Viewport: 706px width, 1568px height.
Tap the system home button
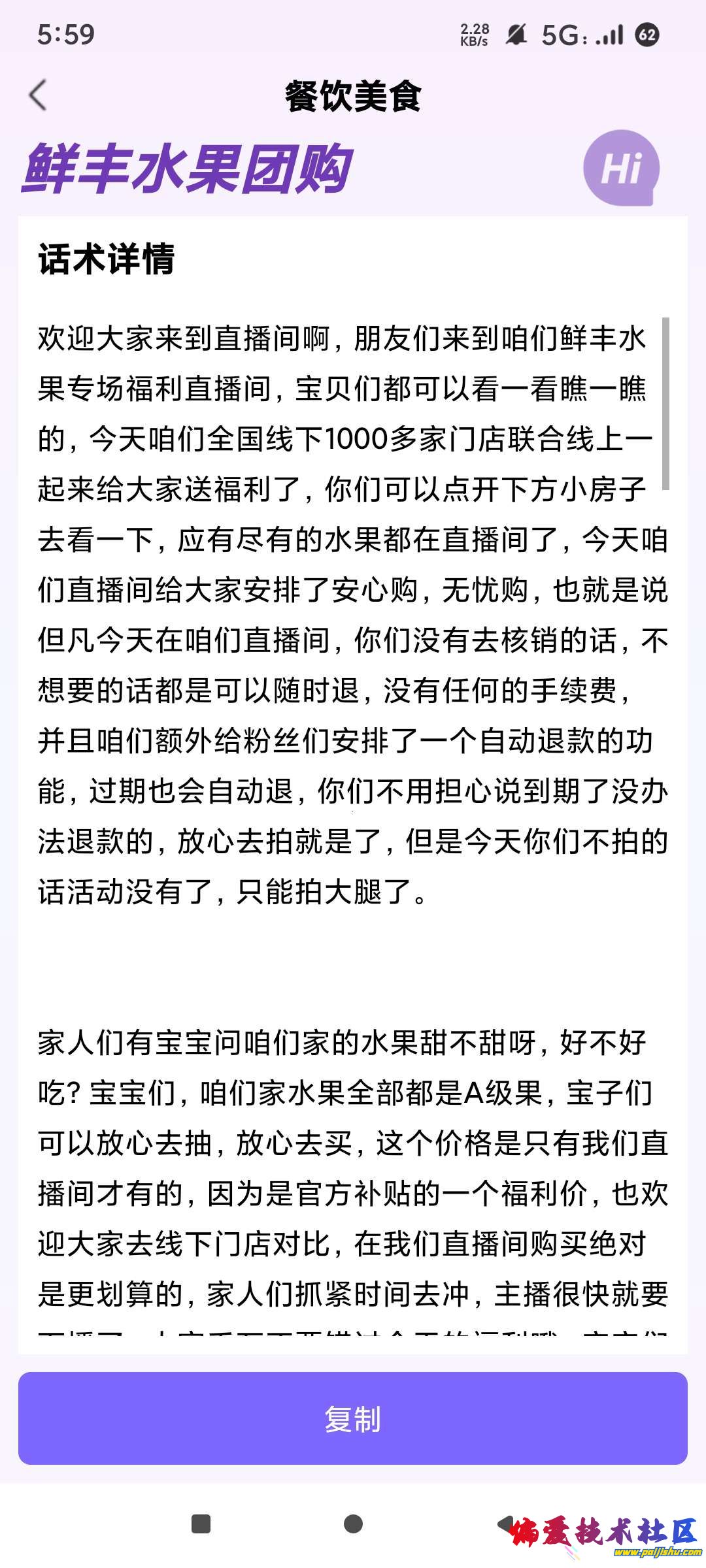(x=353, y=1524)
